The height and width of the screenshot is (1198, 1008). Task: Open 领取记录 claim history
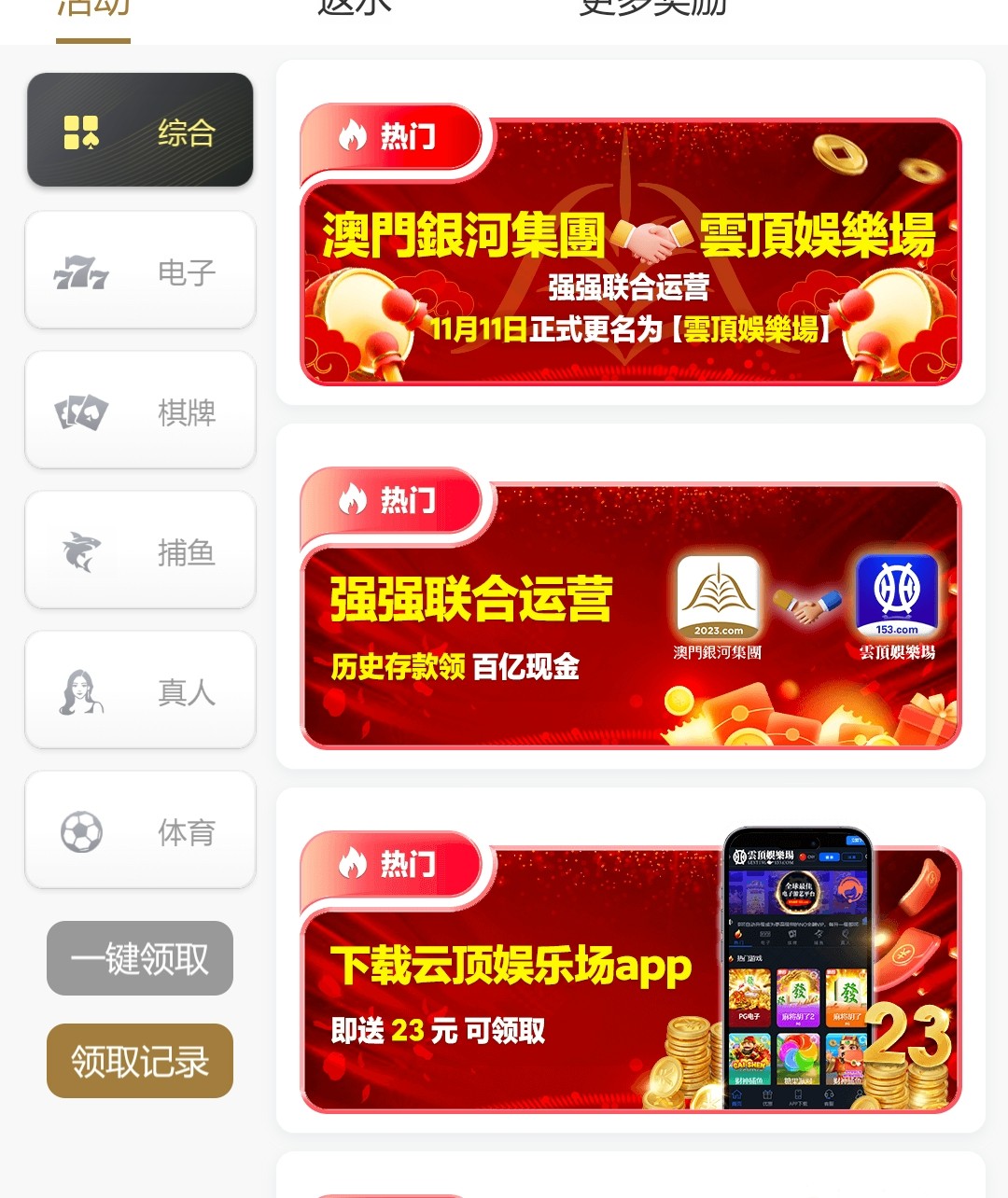[140, 1061]
